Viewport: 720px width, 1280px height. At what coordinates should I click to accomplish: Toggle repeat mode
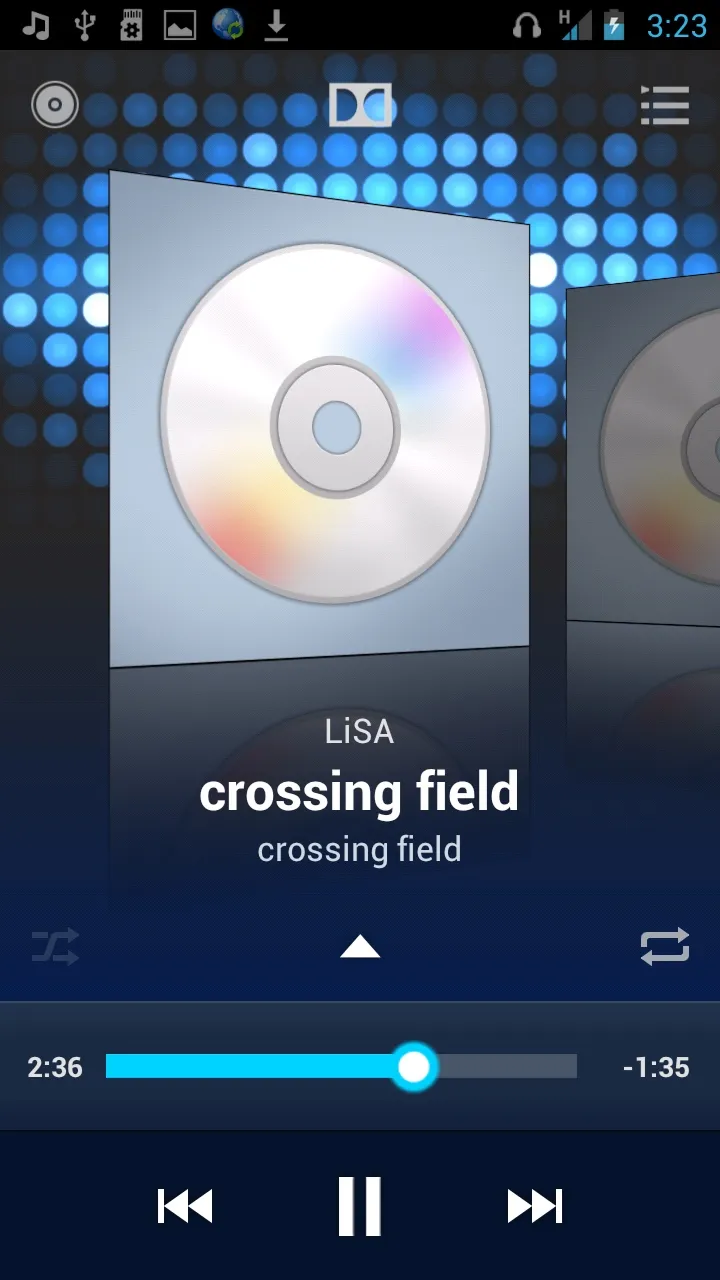[x=665, y=946]
